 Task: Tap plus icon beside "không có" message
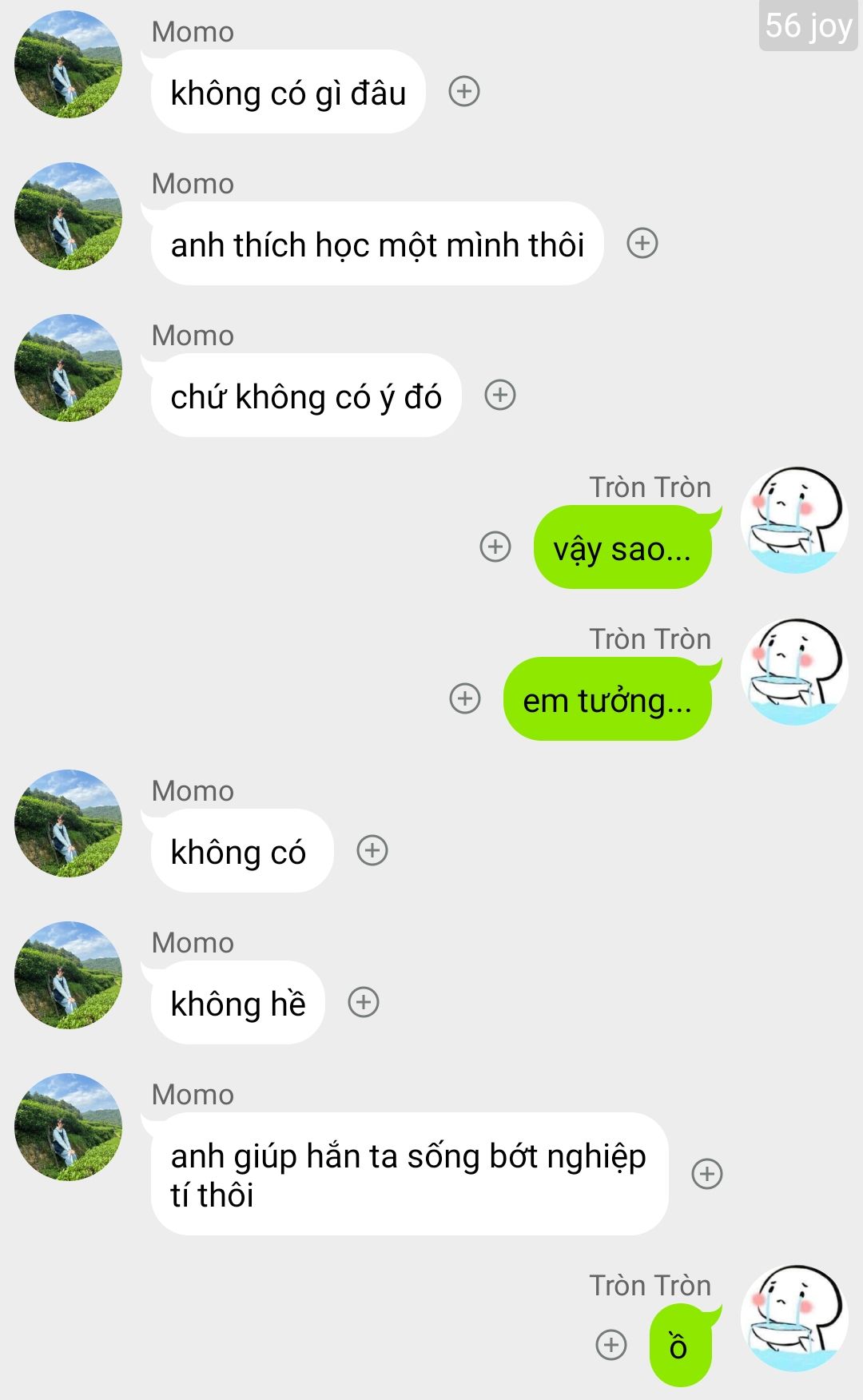pos(372,850)
